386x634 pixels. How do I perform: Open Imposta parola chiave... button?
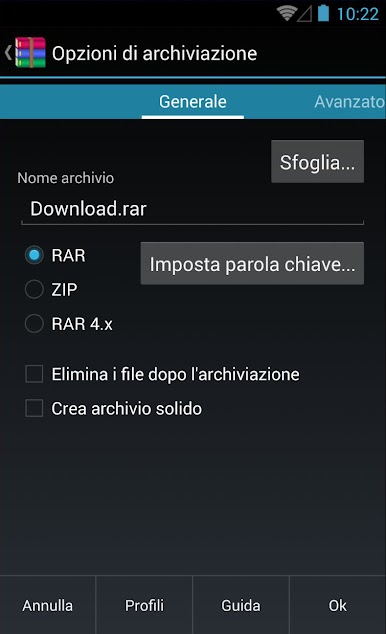tap(252, 264)
